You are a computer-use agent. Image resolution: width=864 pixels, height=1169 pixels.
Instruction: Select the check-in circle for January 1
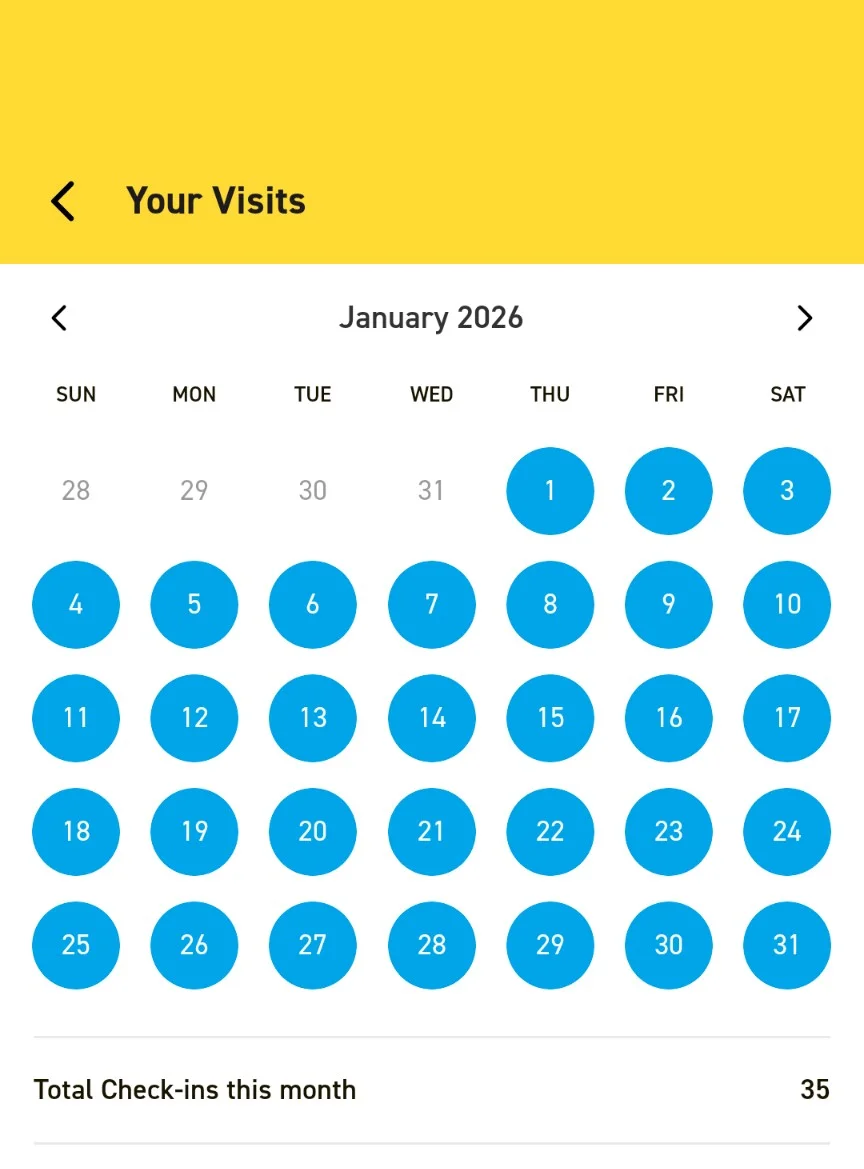click(x=550, y=490)
